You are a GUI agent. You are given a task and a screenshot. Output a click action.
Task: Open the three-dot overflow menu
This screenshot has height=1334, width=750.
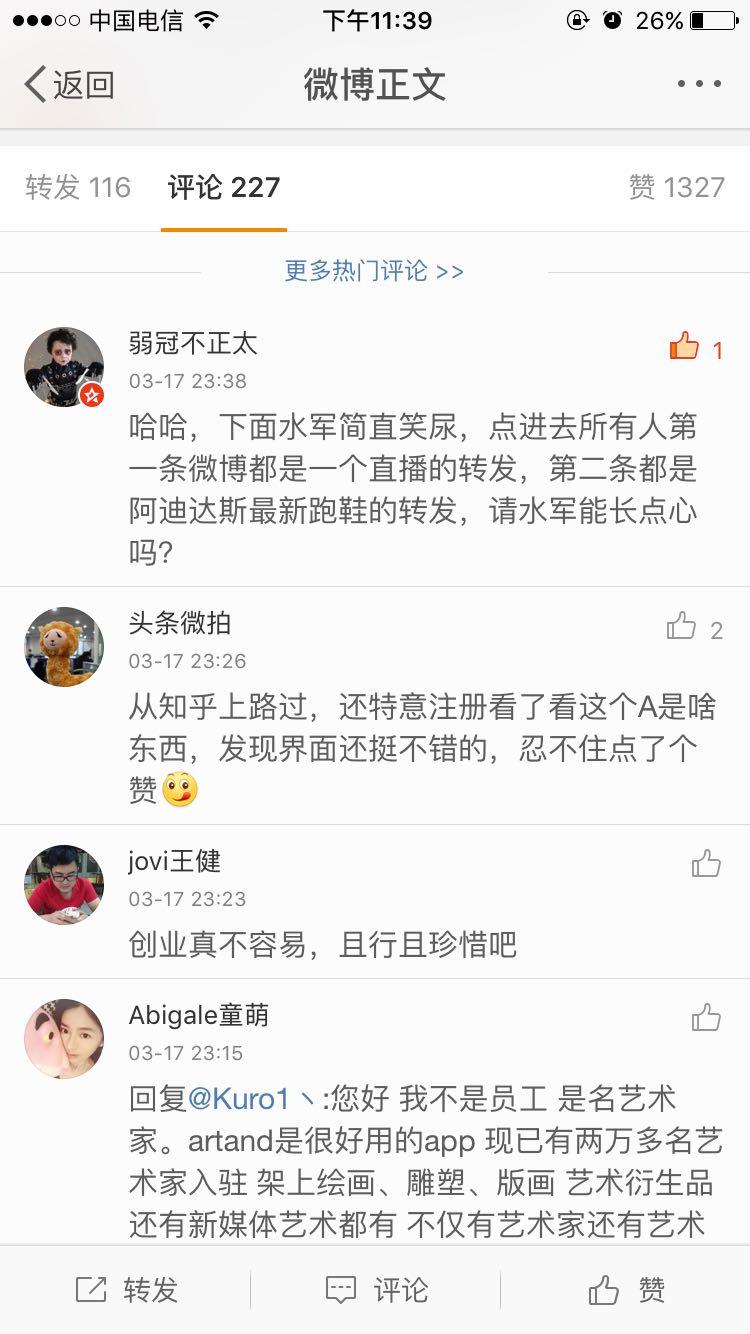tap(698, 85)
